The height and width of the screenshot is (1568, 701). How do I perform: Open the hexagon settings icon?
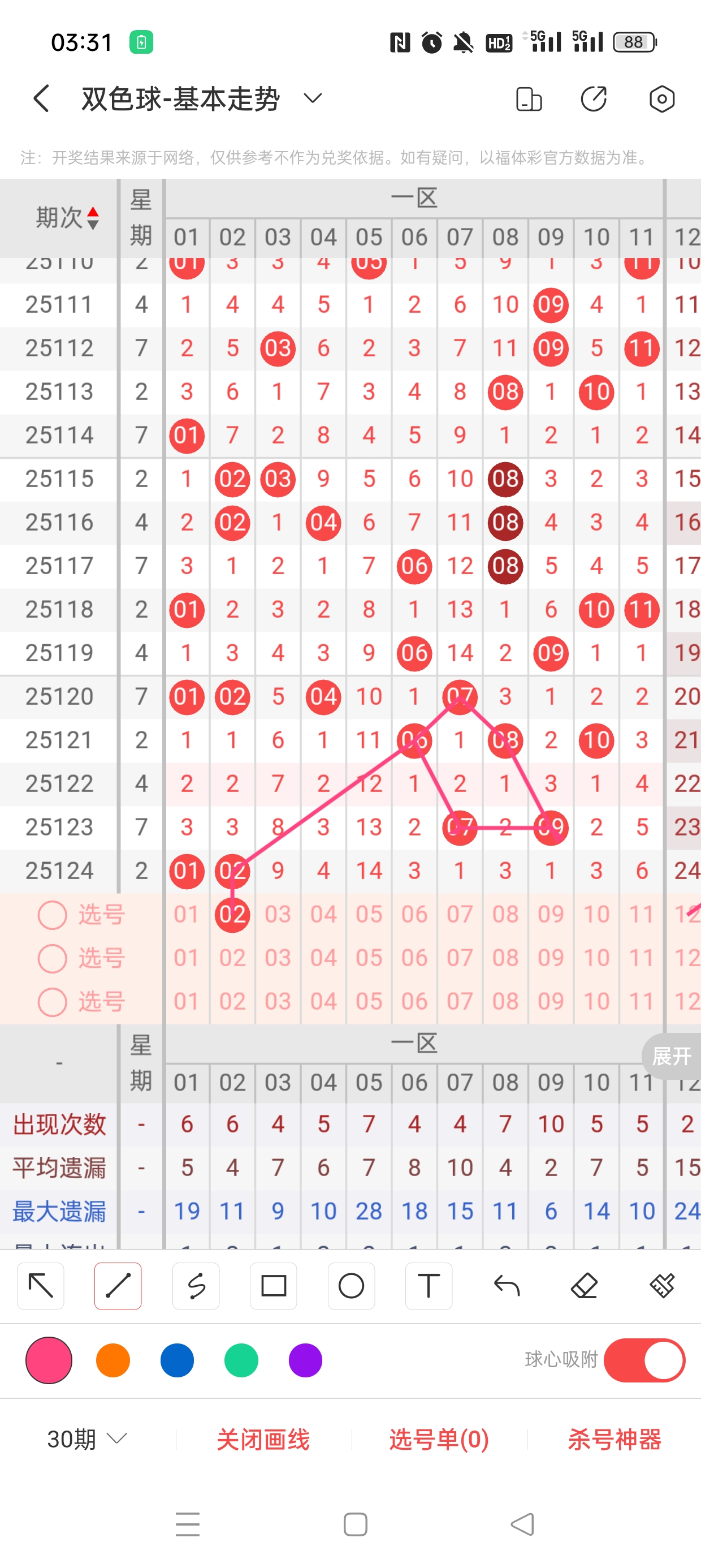point(661,98)
